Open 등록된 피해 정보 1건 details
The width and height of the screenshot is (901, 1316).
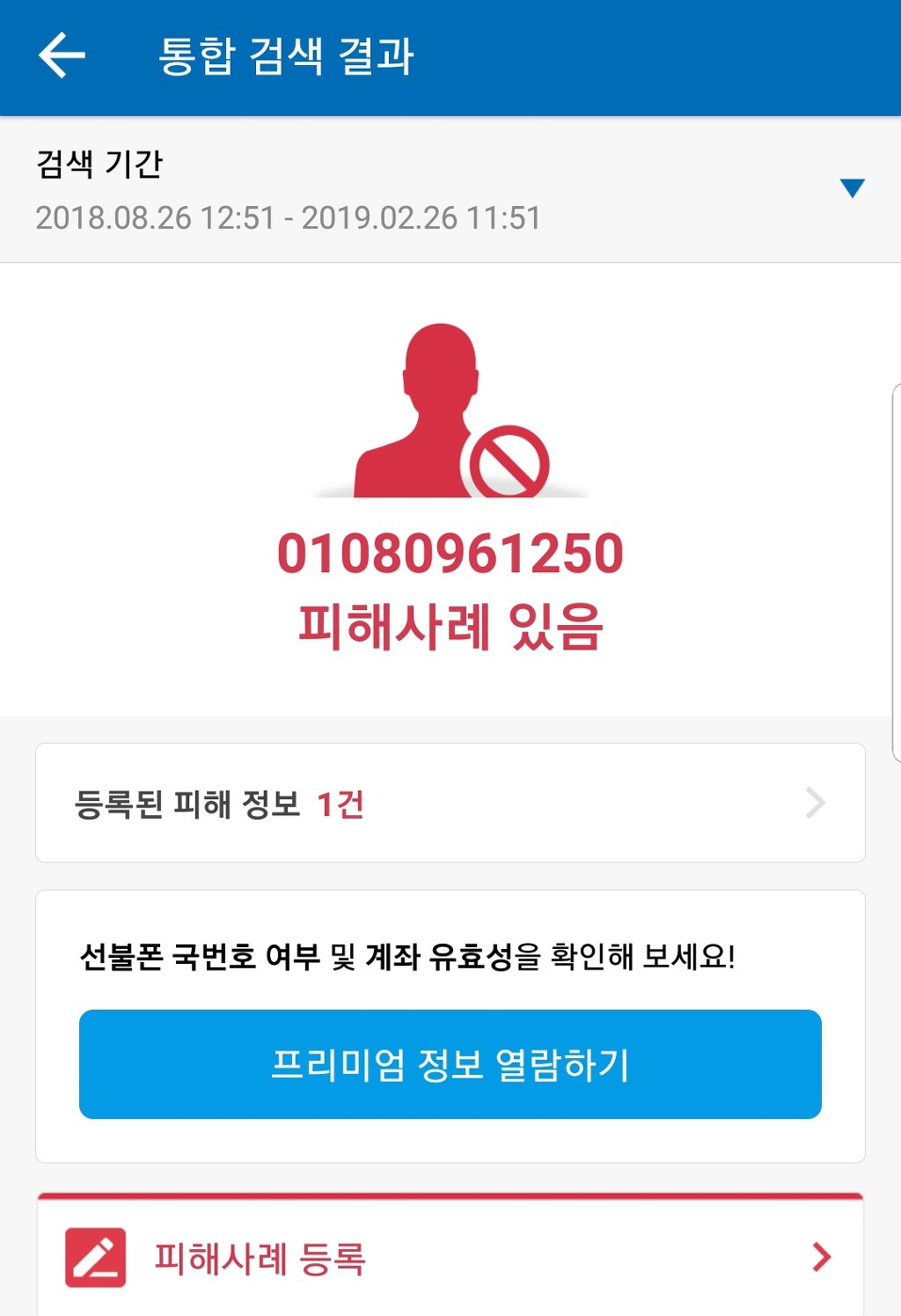(x=450, y=803)
